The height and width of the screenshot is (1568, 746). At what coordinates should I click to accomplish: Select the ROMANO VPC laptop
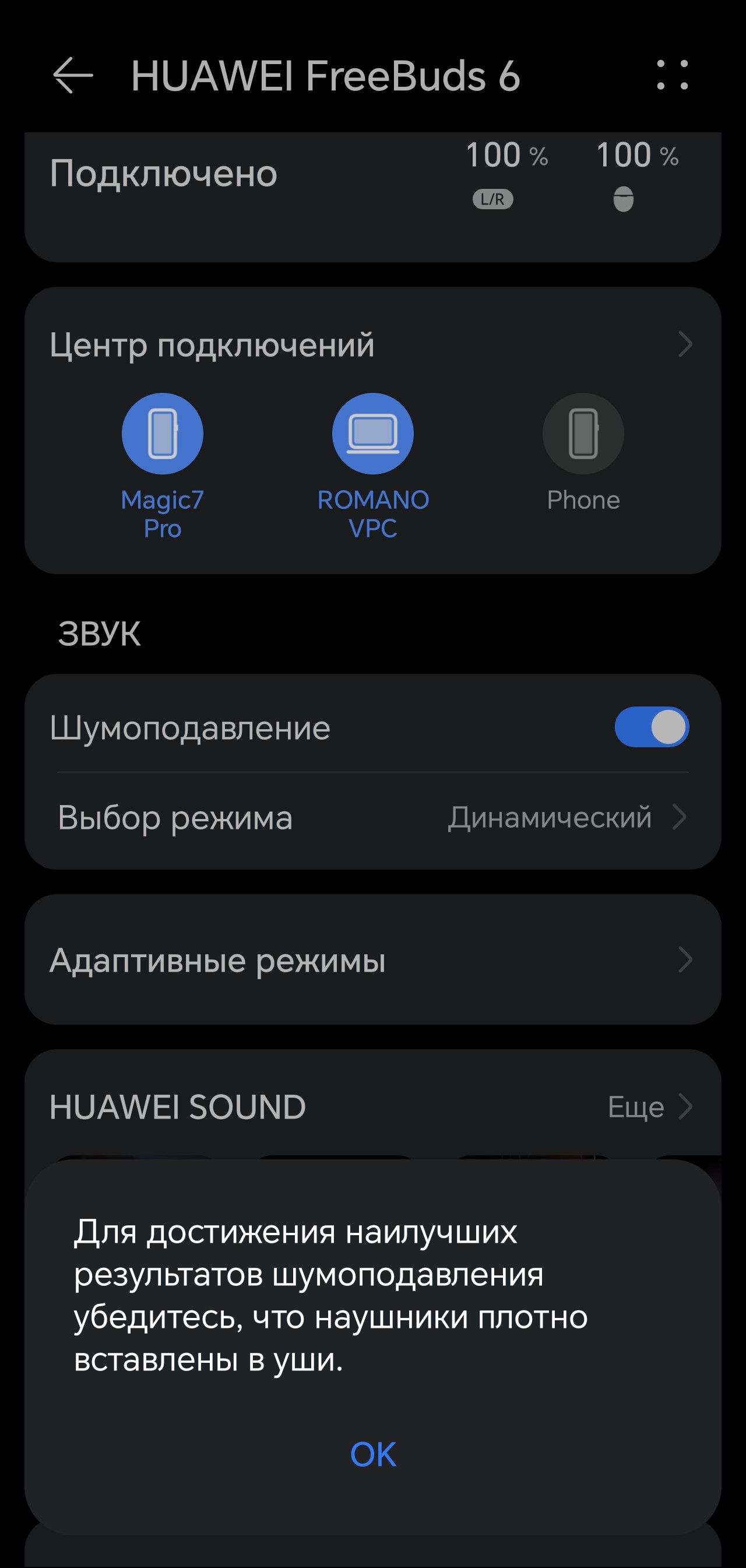click(372, 434)
